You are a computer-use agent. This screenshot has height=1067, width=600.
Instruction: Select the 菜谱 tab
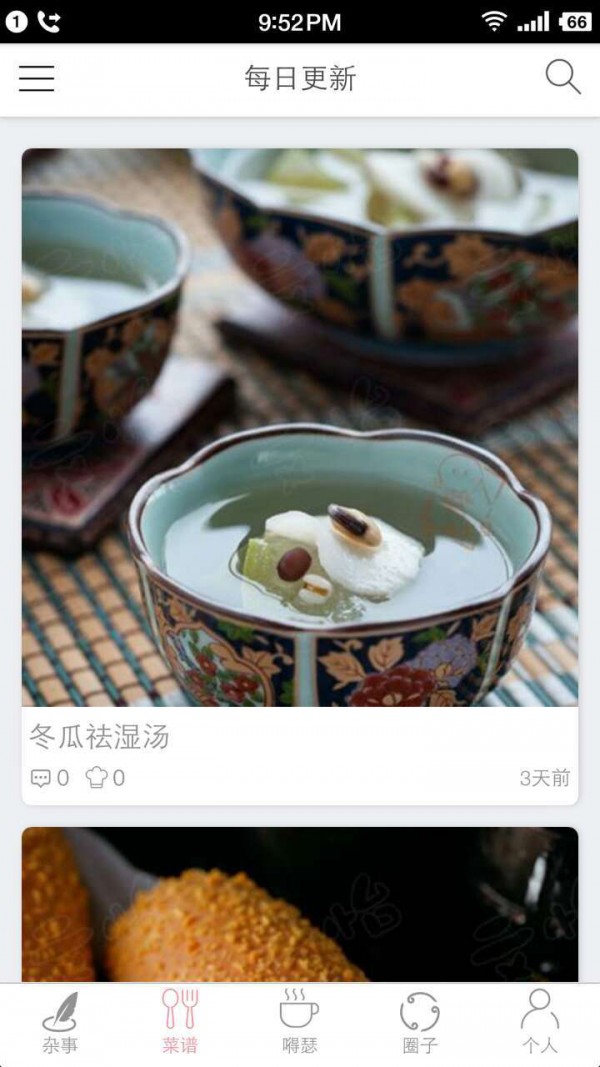(180, 1022)
